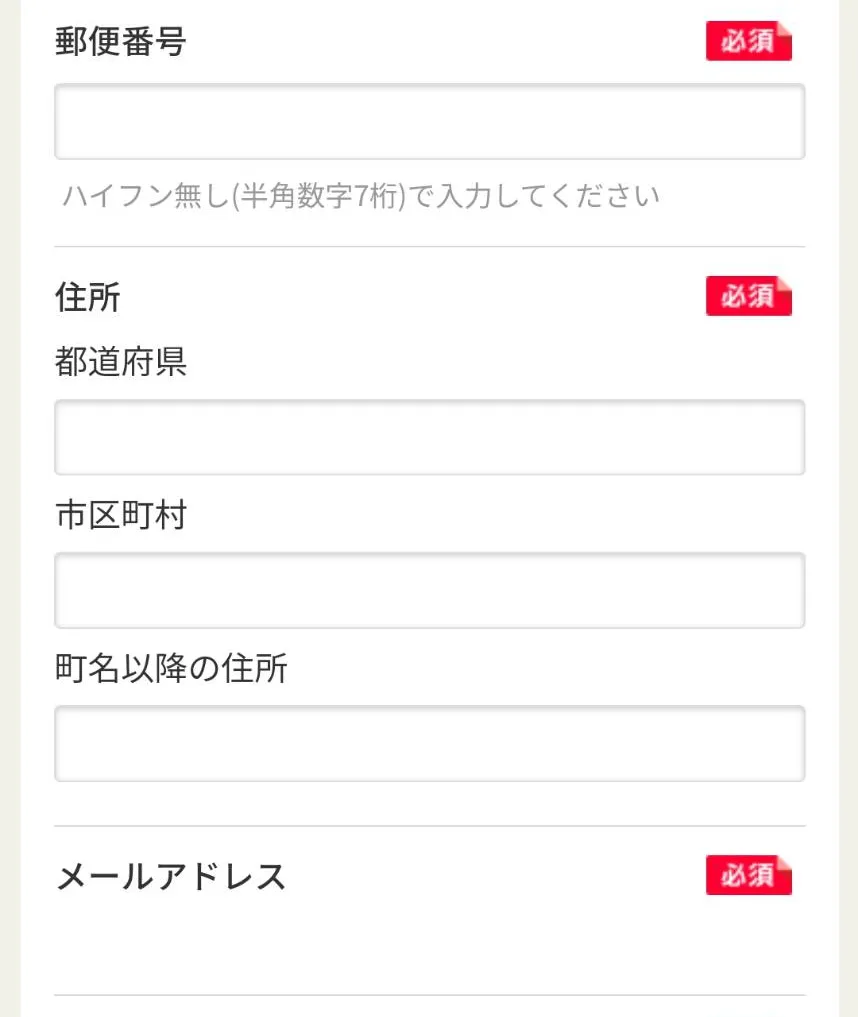Screen dimensions: 858x1017
Task: Click the メールアドレス heading
Action: click(x=171, y=877)
